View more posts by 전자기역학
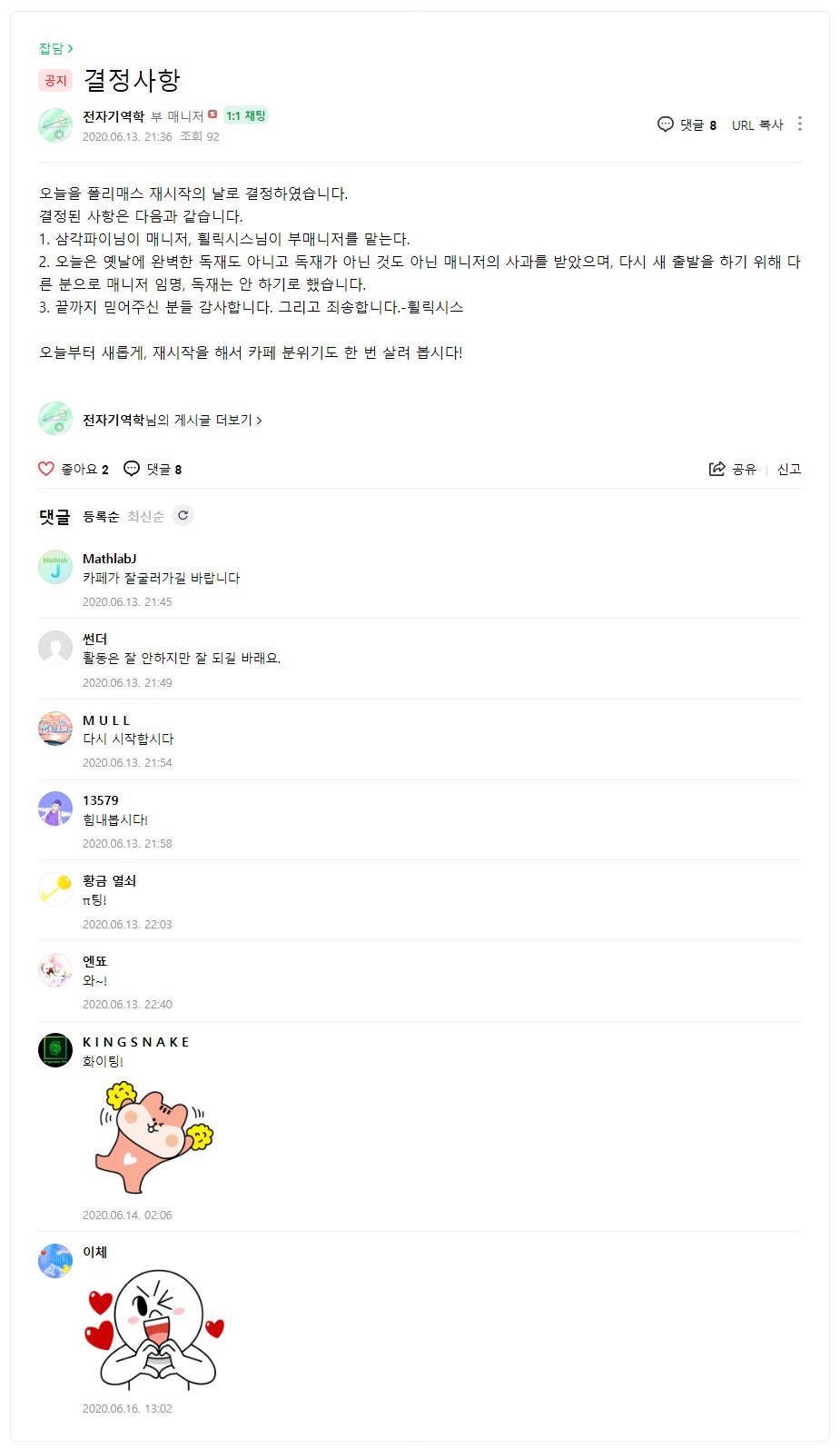This screenshot has height=1449, width=840. (x=172, y=420)
